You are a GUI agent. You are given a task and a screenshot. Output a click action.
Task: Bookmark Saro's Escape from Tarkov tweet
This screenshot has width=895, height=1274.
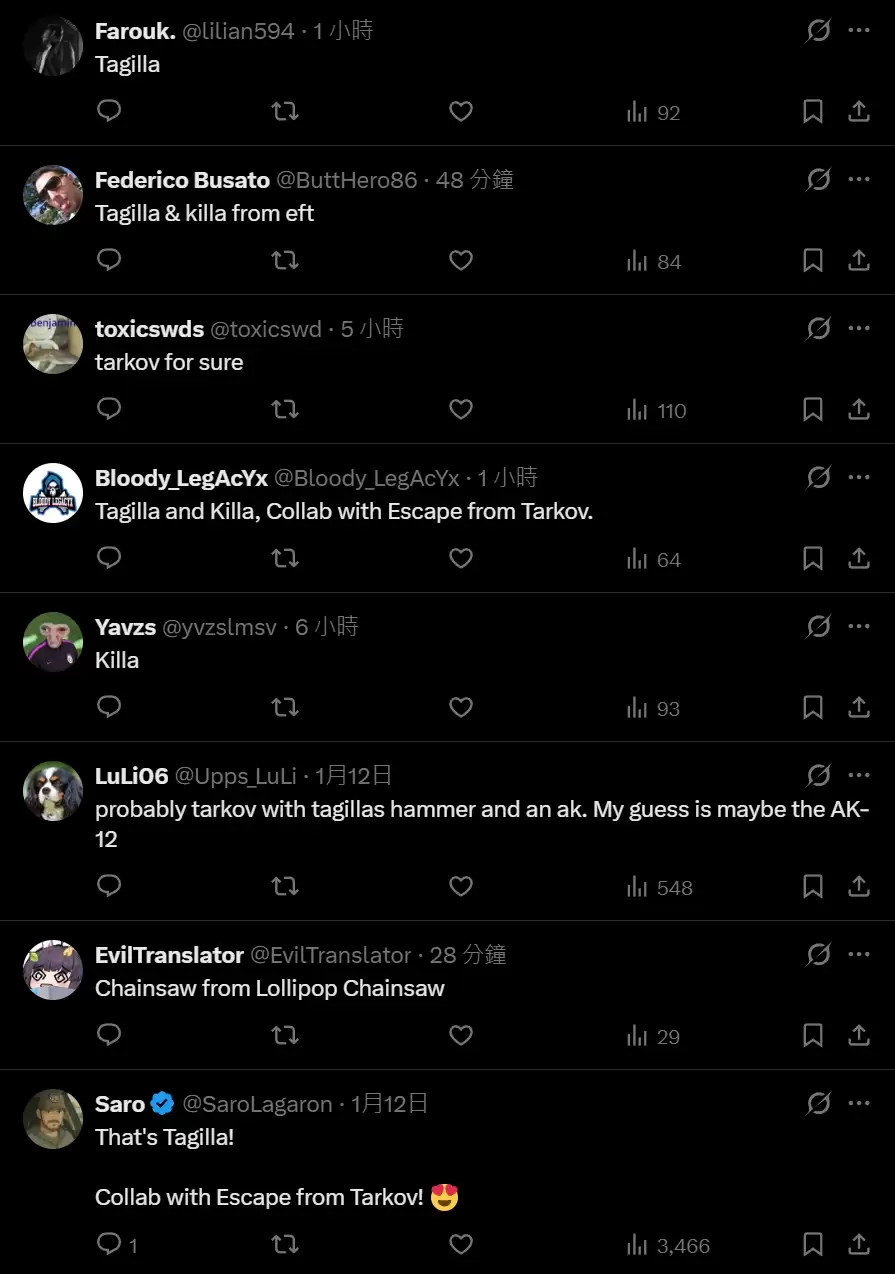click(x=812, y=1244)
